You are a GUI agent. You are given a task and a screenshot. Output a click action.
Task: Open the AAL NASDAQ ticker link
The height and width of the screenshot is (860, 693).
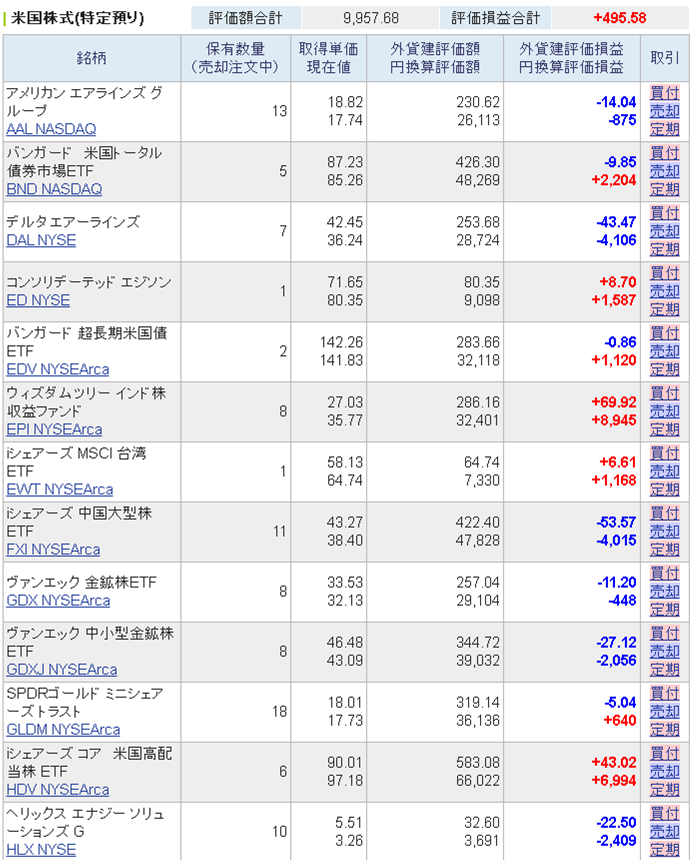[x=51, y=129]
